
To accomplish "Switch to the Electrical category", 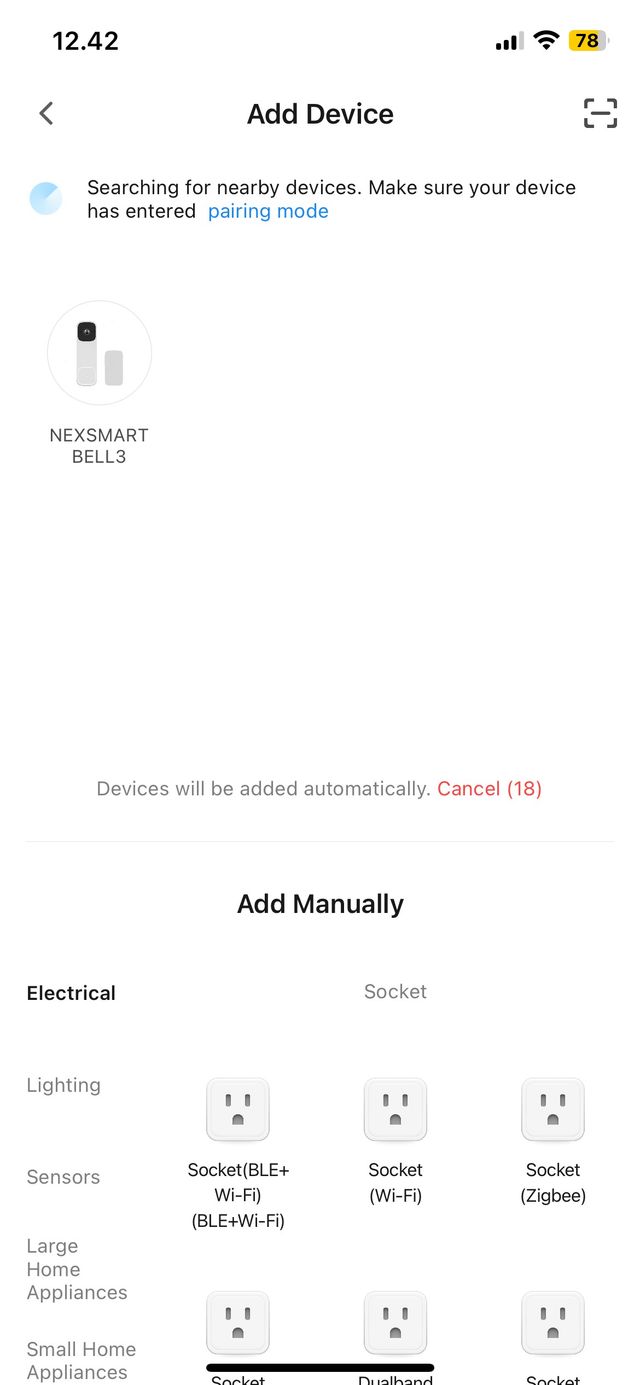I will click(71, 993).
